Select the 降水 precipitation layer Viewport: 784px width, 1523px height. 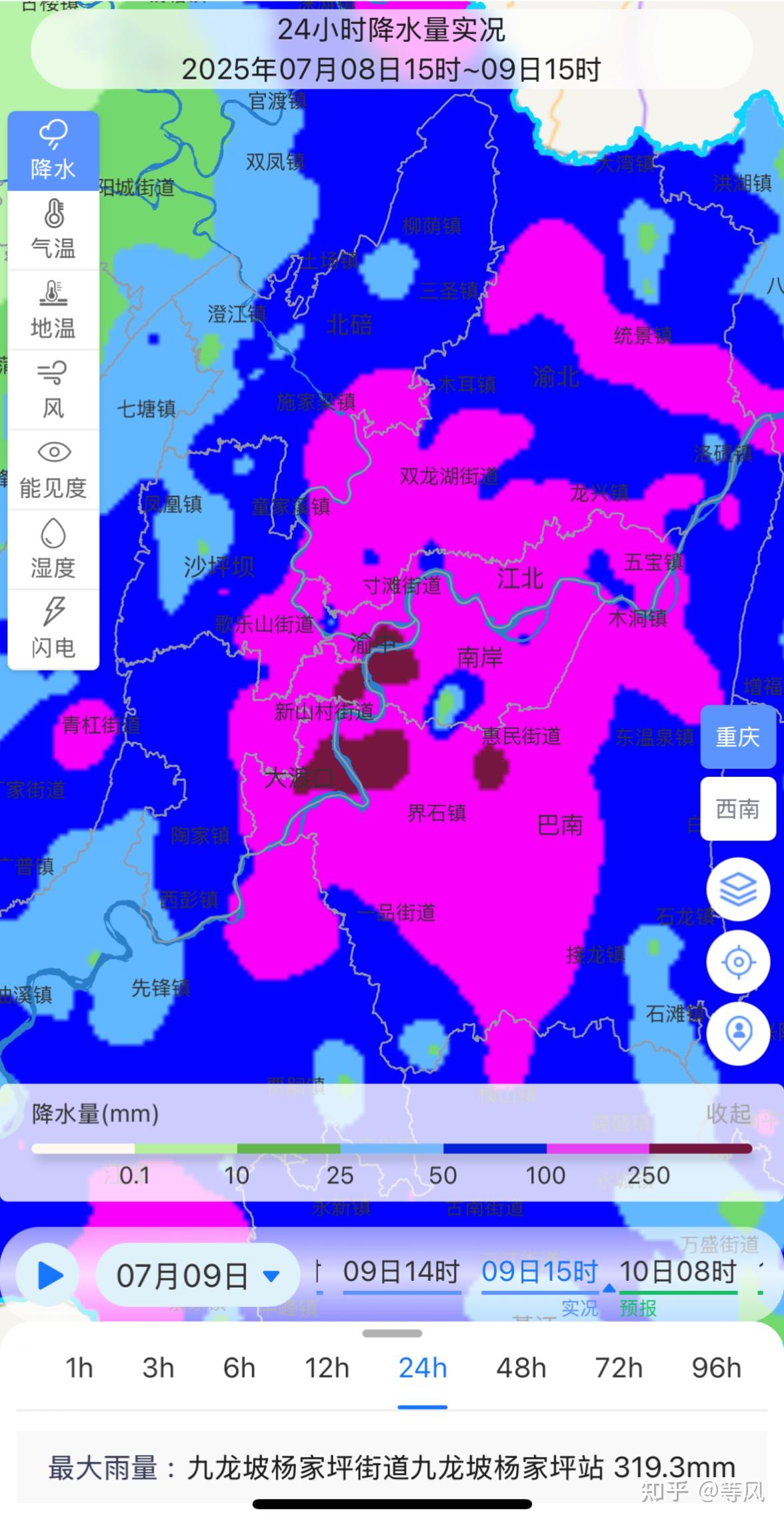(x=53, y=151)
